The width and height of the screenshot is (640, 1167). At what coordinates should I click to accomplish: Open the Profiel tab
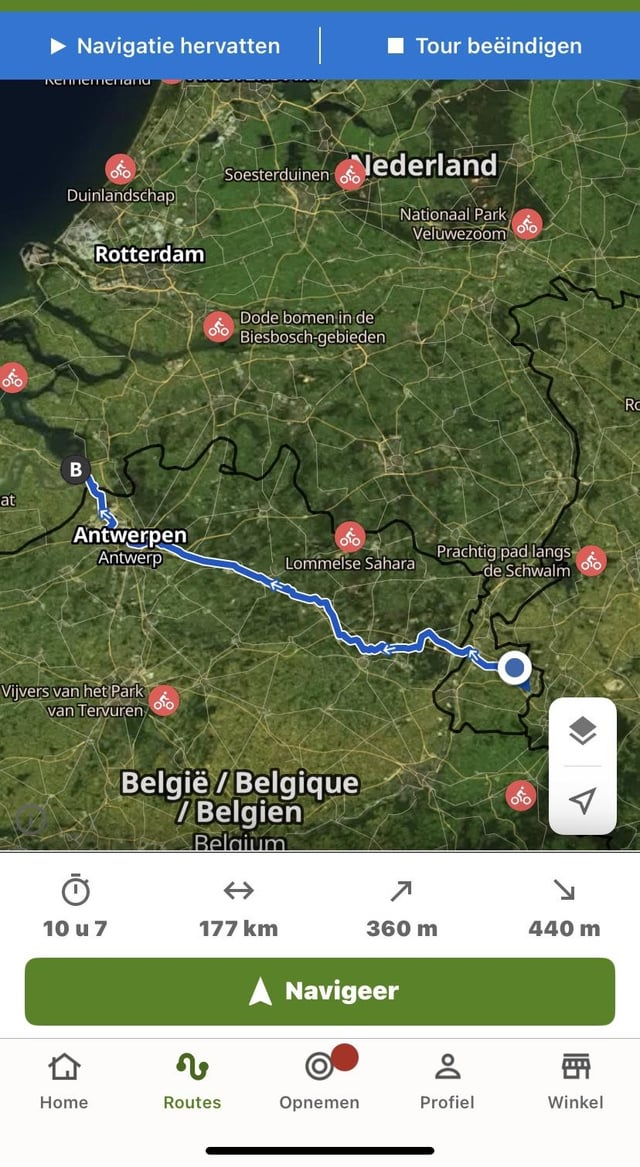point(447,1081)
